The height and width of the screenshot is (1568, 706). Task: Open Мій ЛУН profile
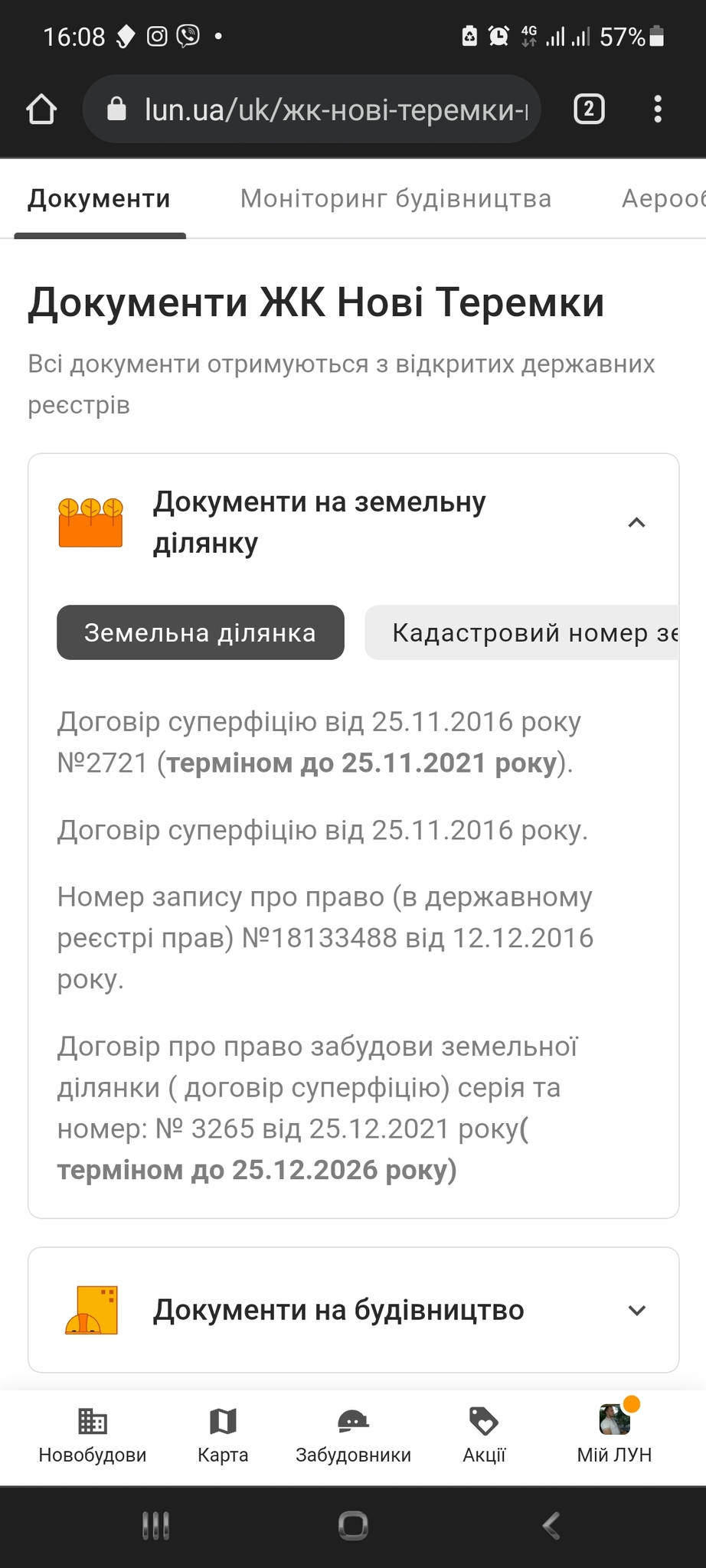click(x=614, y=1436)
